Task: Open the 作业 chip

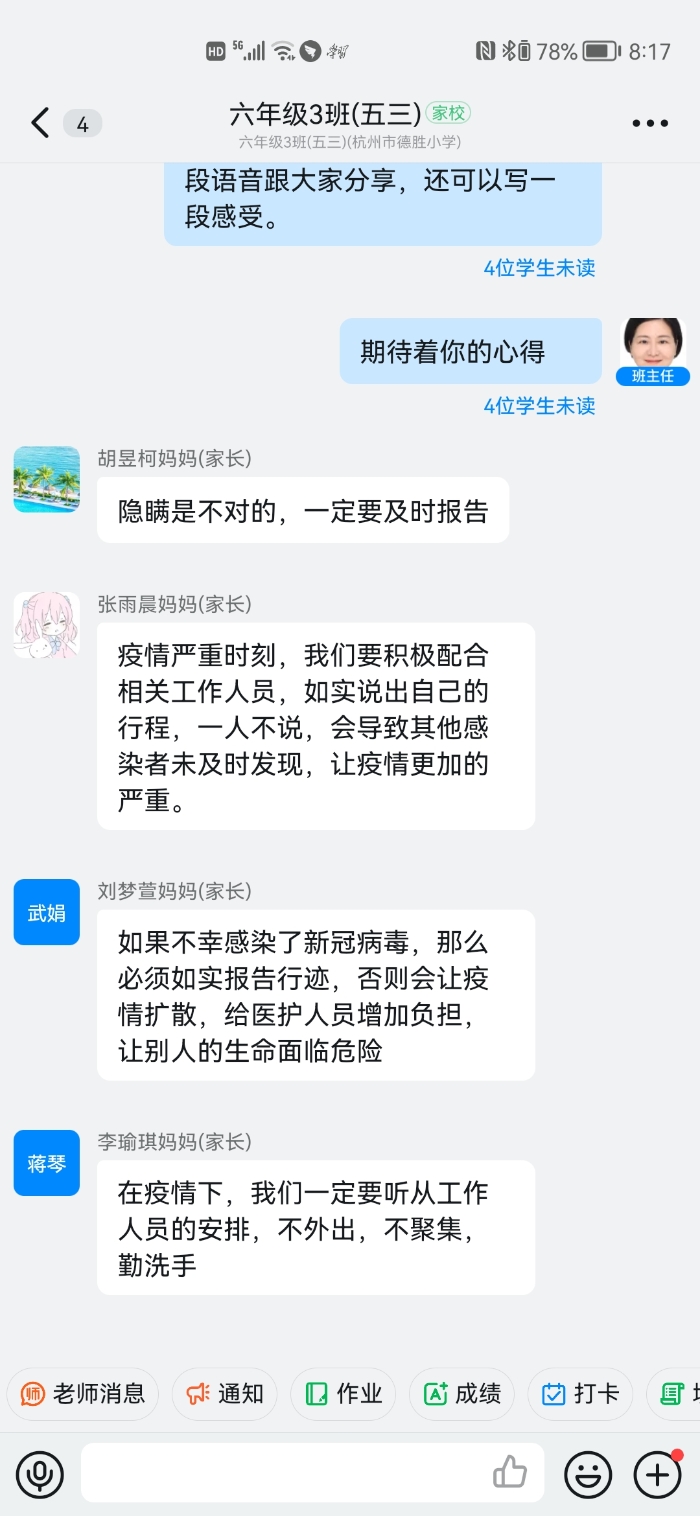Action: pos(343,1393)
